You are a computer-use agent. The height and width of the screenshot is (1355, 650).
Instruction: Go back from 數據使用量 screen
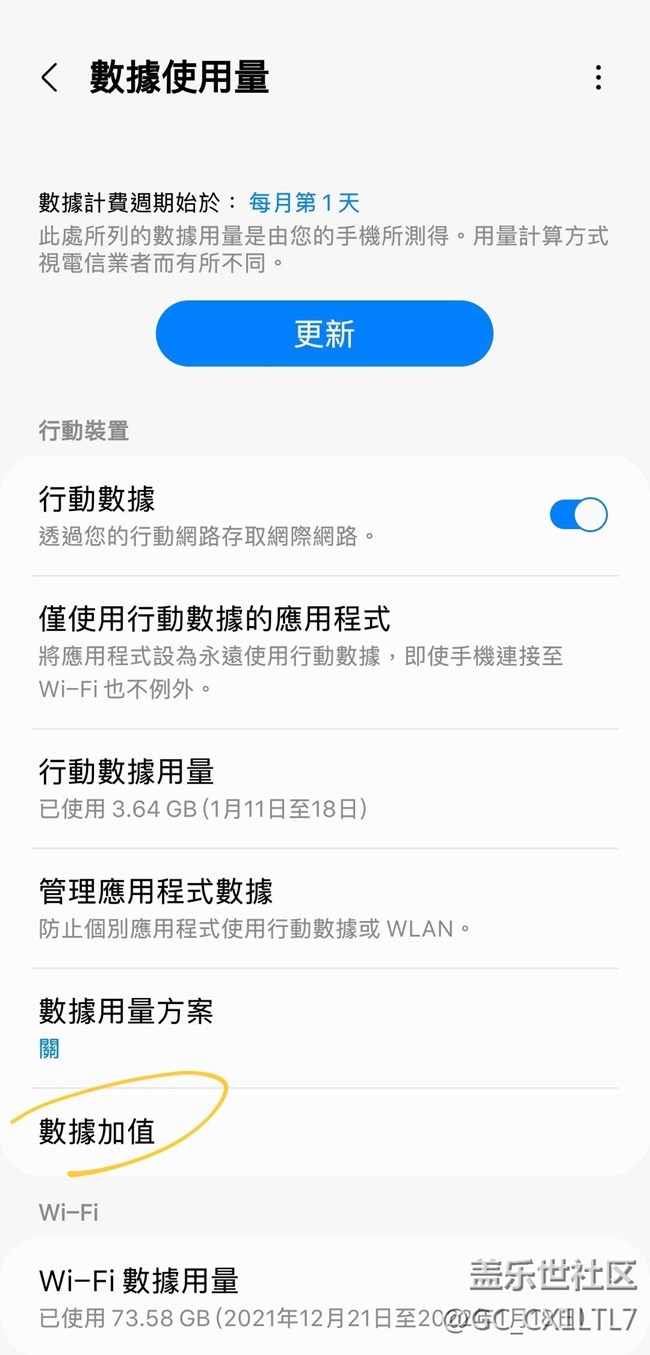[50, 78]
